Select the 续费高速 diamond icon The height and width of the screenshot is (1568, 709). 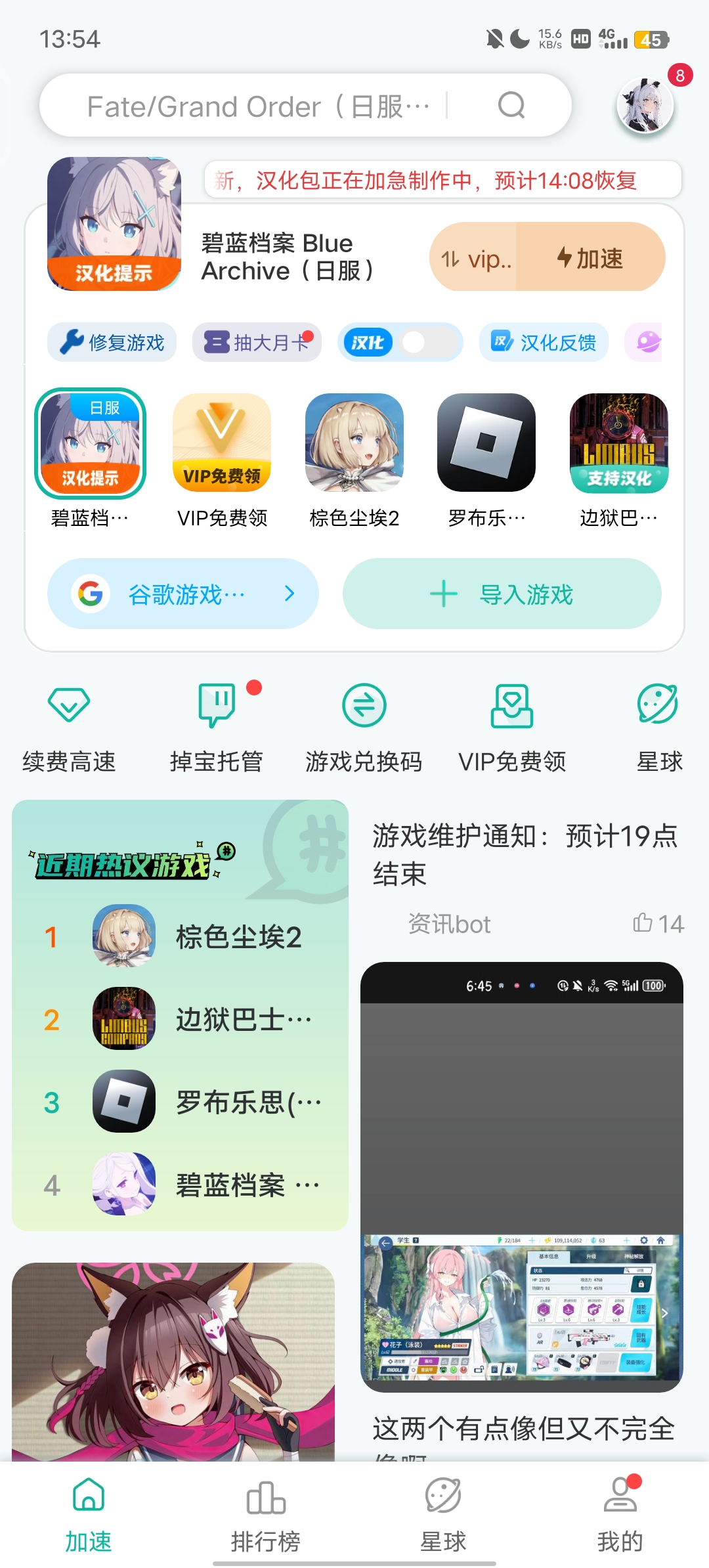[x=68, y=707]
